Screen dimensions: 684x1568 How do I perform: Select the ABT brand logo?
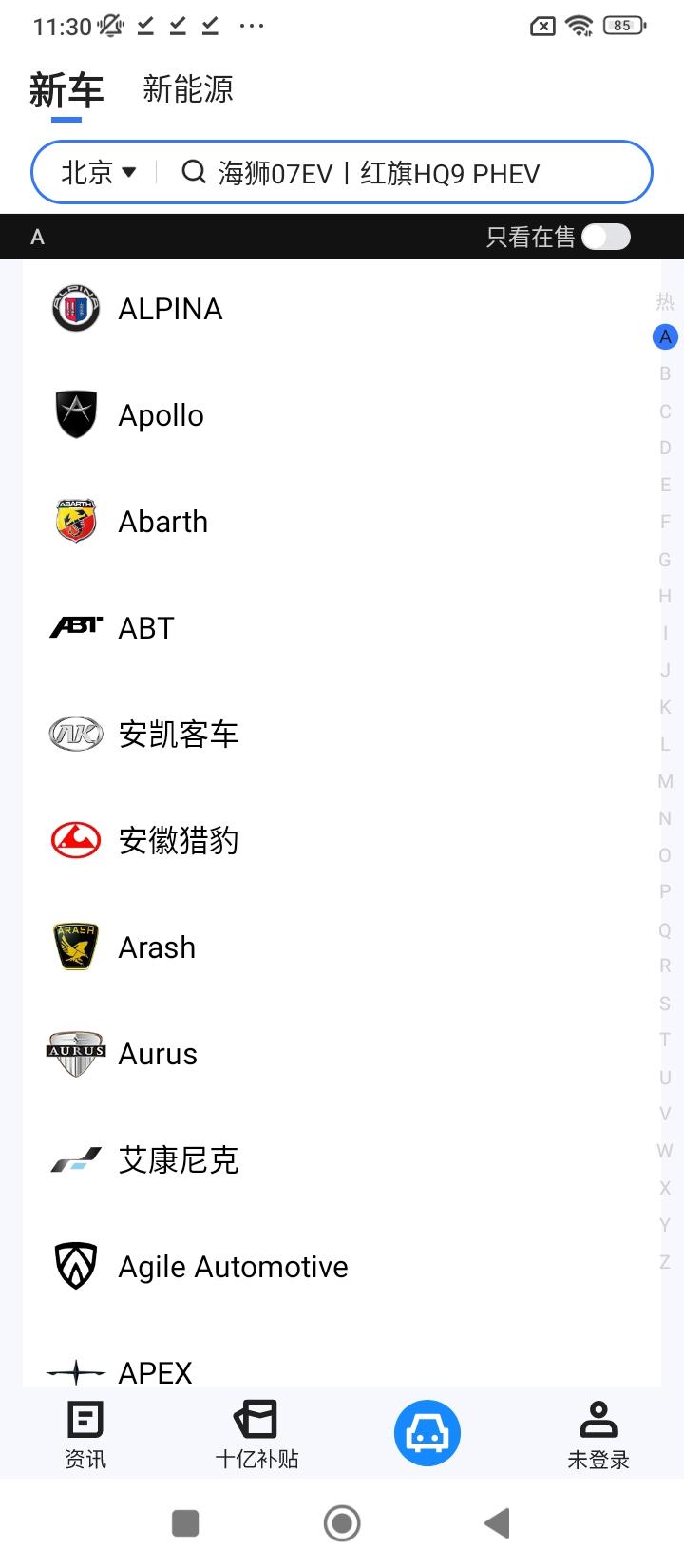click(x=75, y=627)
